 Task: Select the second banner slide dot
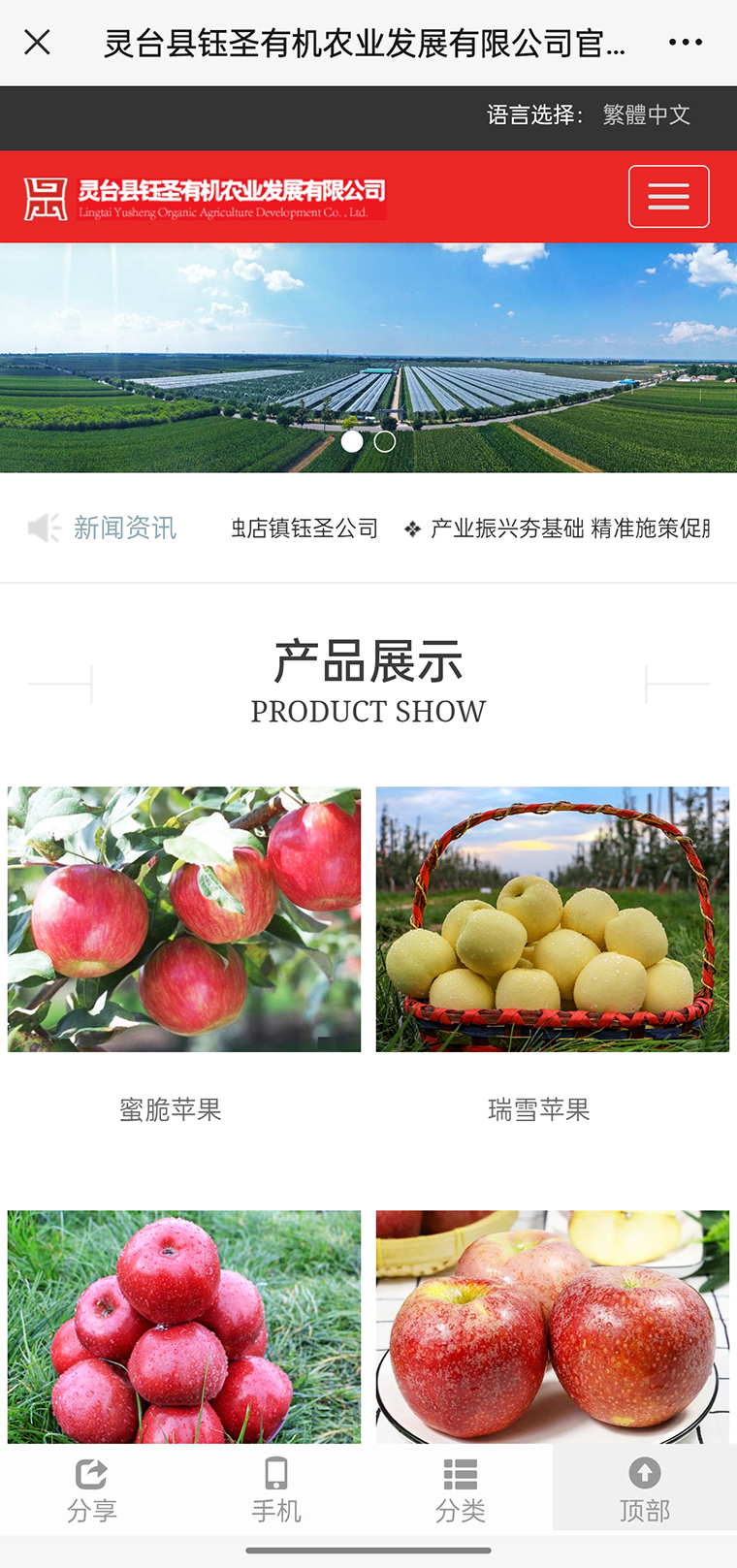pyautogui.click(x=385, y=442)
